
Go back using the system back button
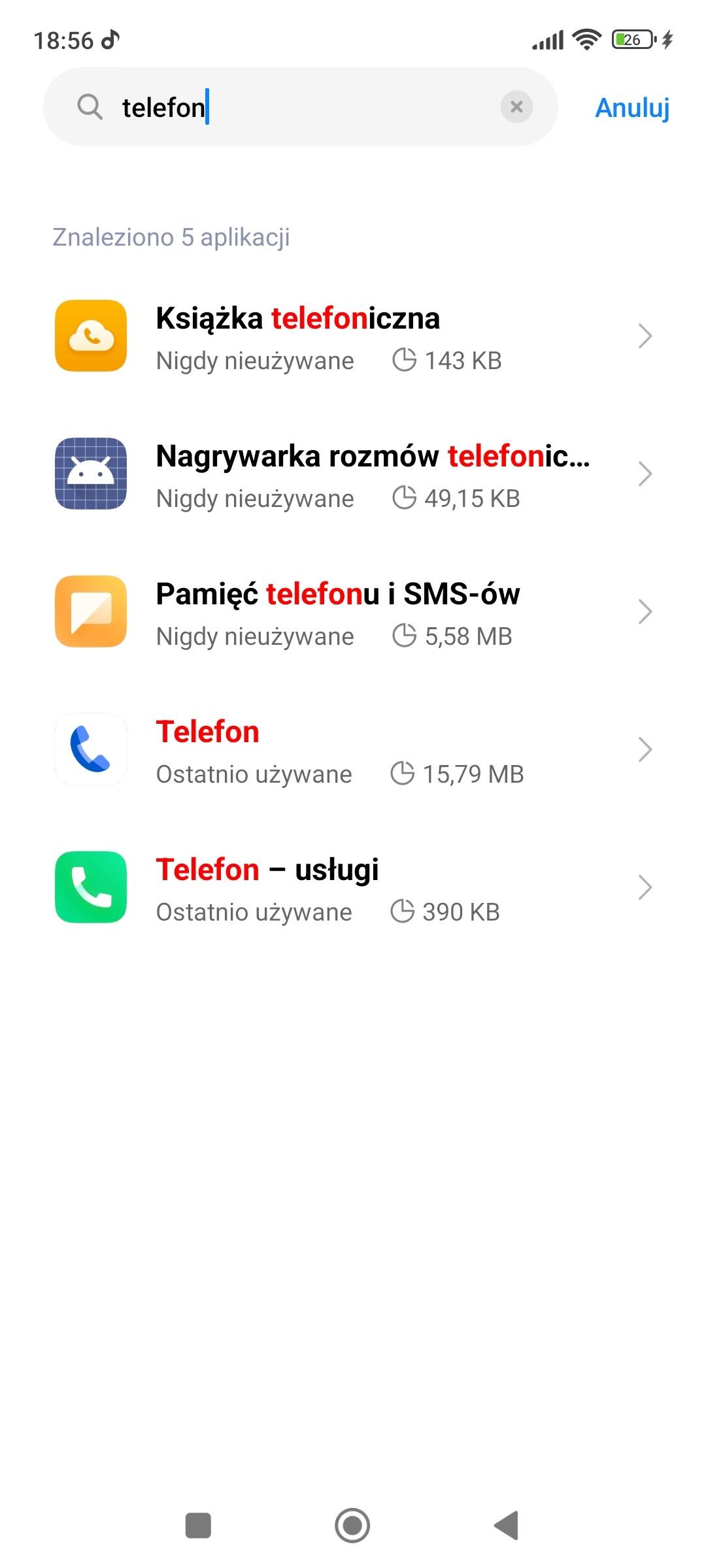pos(507,1526)
